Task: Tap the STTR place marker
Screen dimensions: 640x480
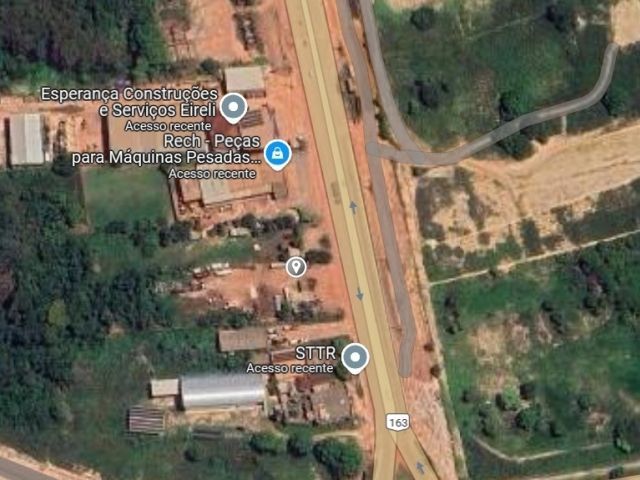Action: click(x=355, y=357)
